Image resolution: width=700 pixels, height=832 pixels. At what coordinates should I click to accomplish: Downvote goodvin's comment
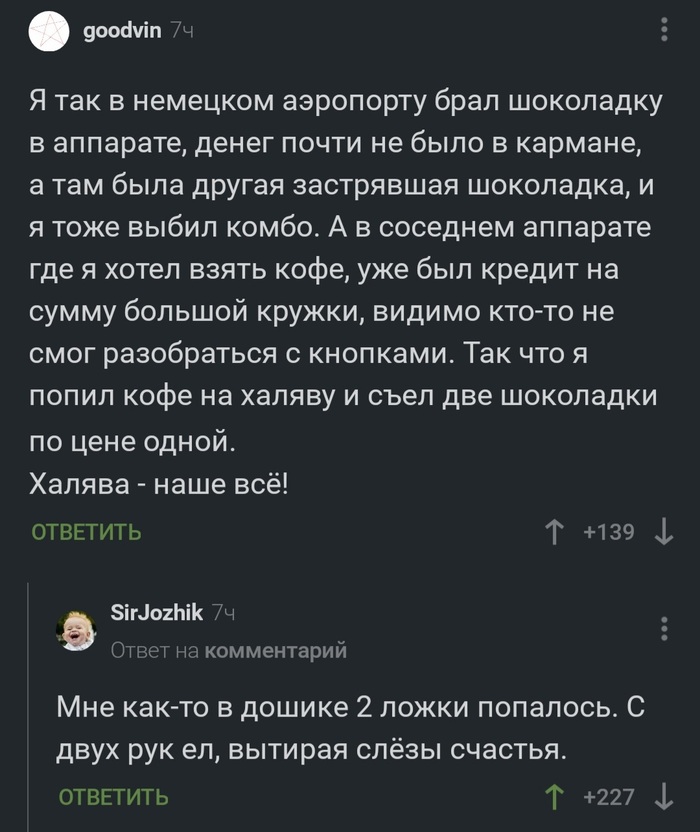click(664, 532)
